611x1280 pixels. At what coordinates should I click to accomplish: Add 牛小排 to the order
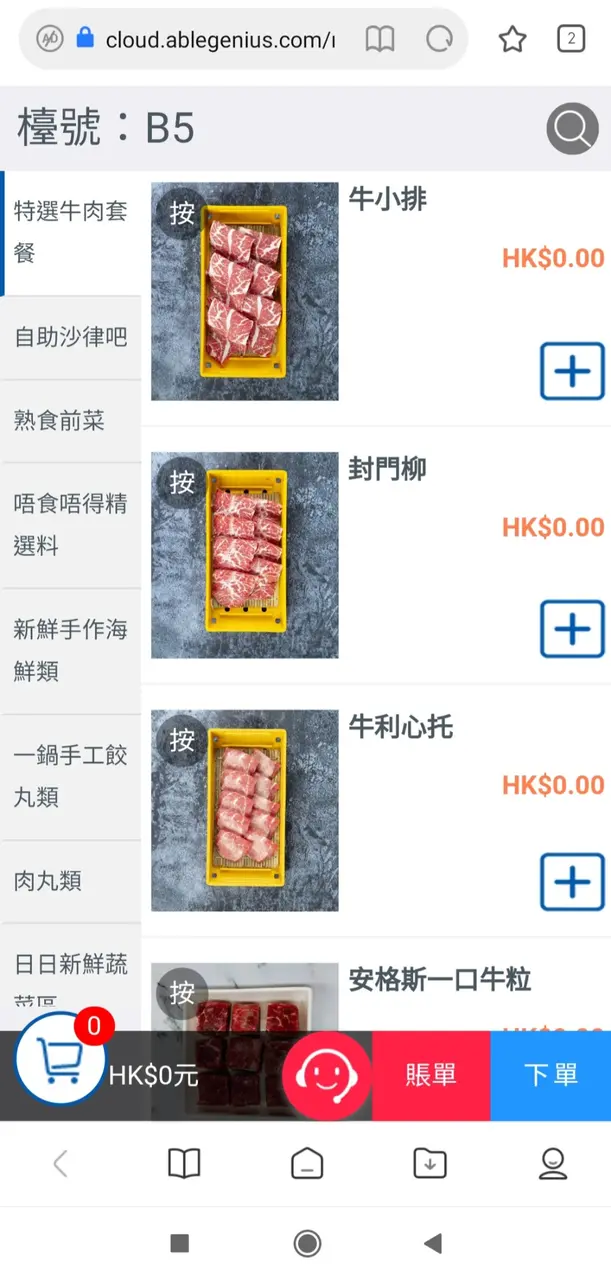point(572,371)
